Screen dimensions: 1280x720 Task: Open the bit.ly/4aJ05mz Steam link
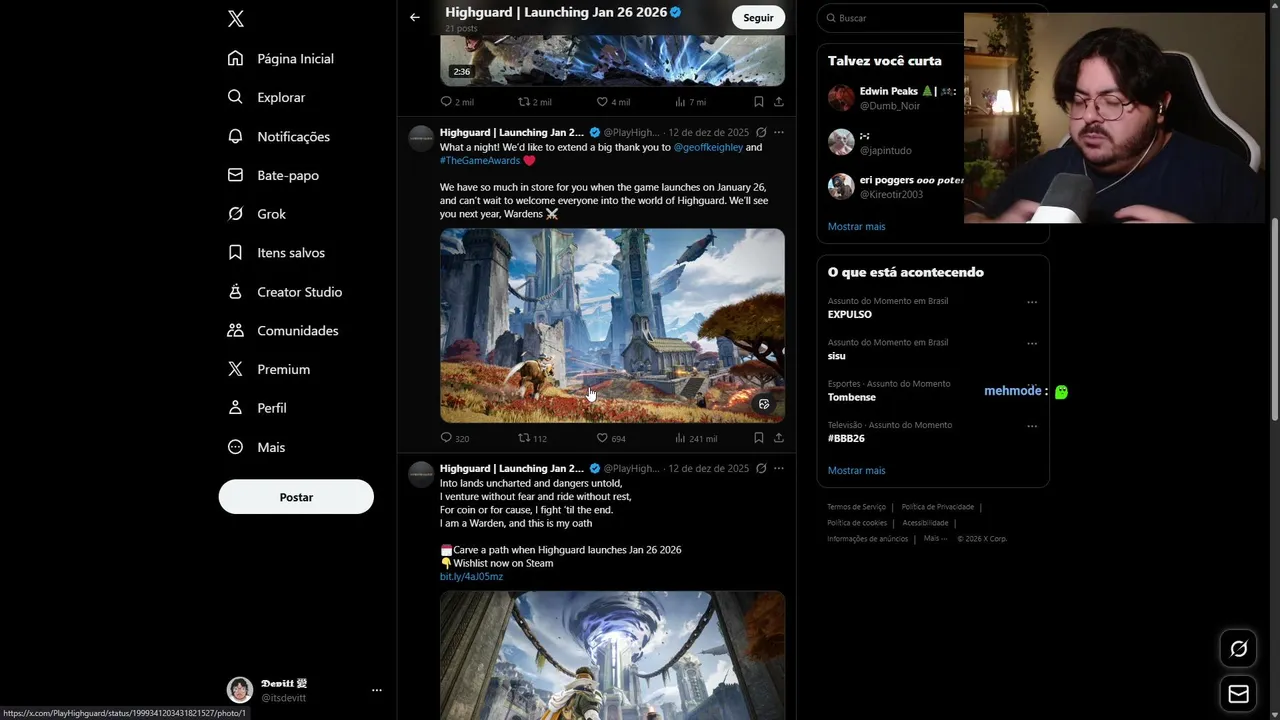(471, 577)
